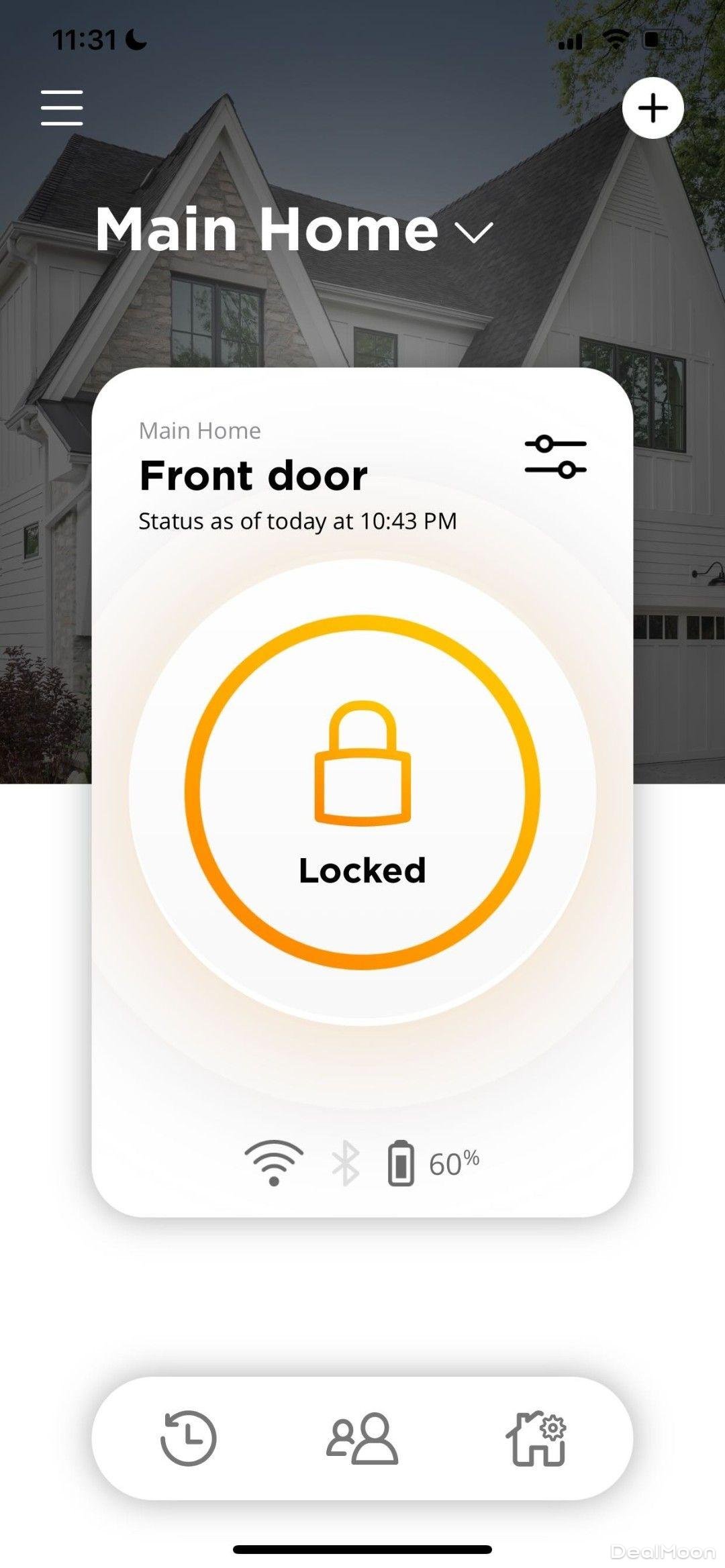
Task: Tap the Locked button to unlock door
Action: point(362,792)
